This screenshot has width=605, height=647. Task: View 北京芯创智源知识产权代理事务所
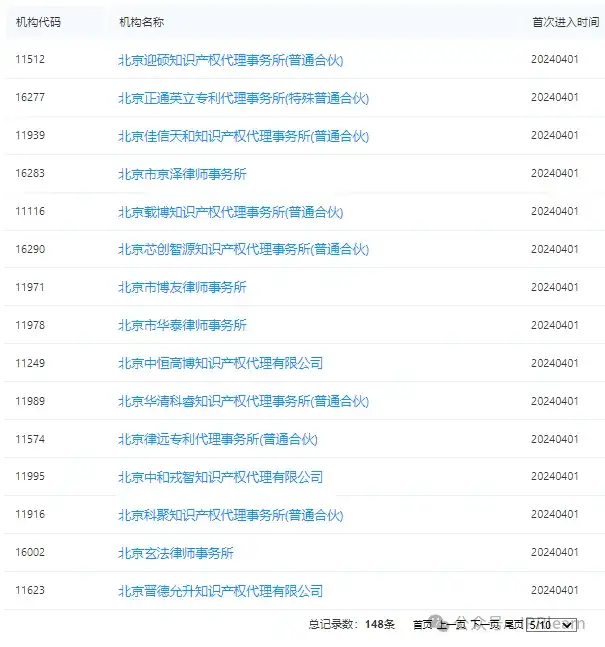click(x=243, y=249)
